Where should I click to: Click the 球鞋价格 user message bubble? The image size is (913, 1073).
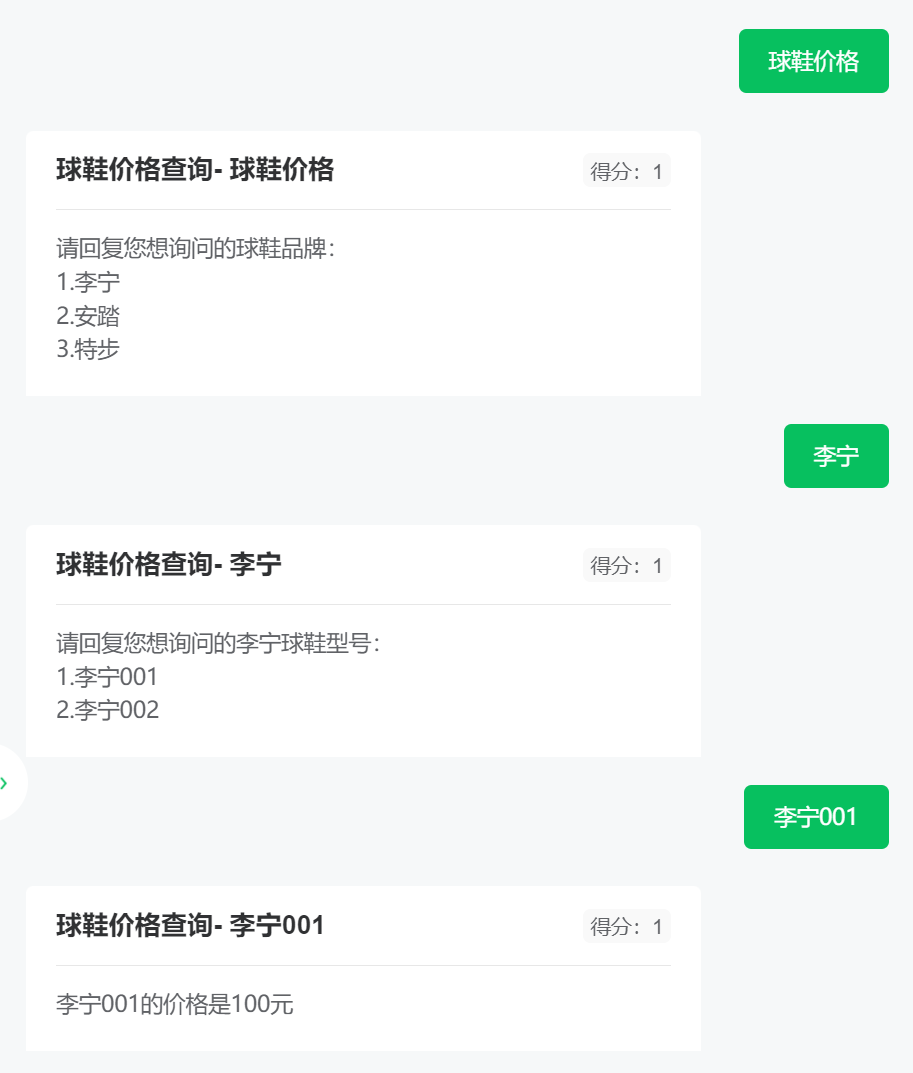[x=813, y=61]
